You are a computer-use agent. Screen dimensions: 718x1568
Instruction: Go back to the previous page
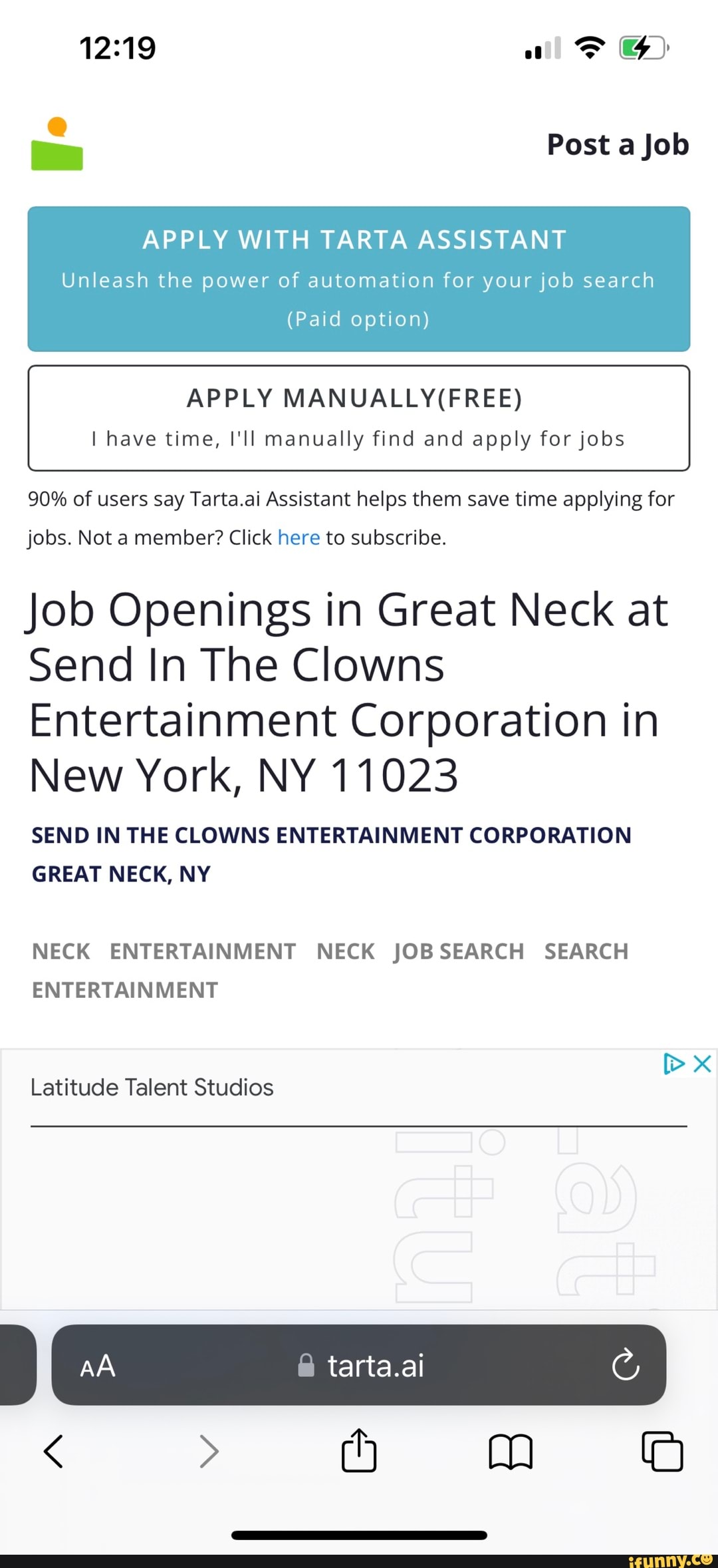pos(54,1451)
